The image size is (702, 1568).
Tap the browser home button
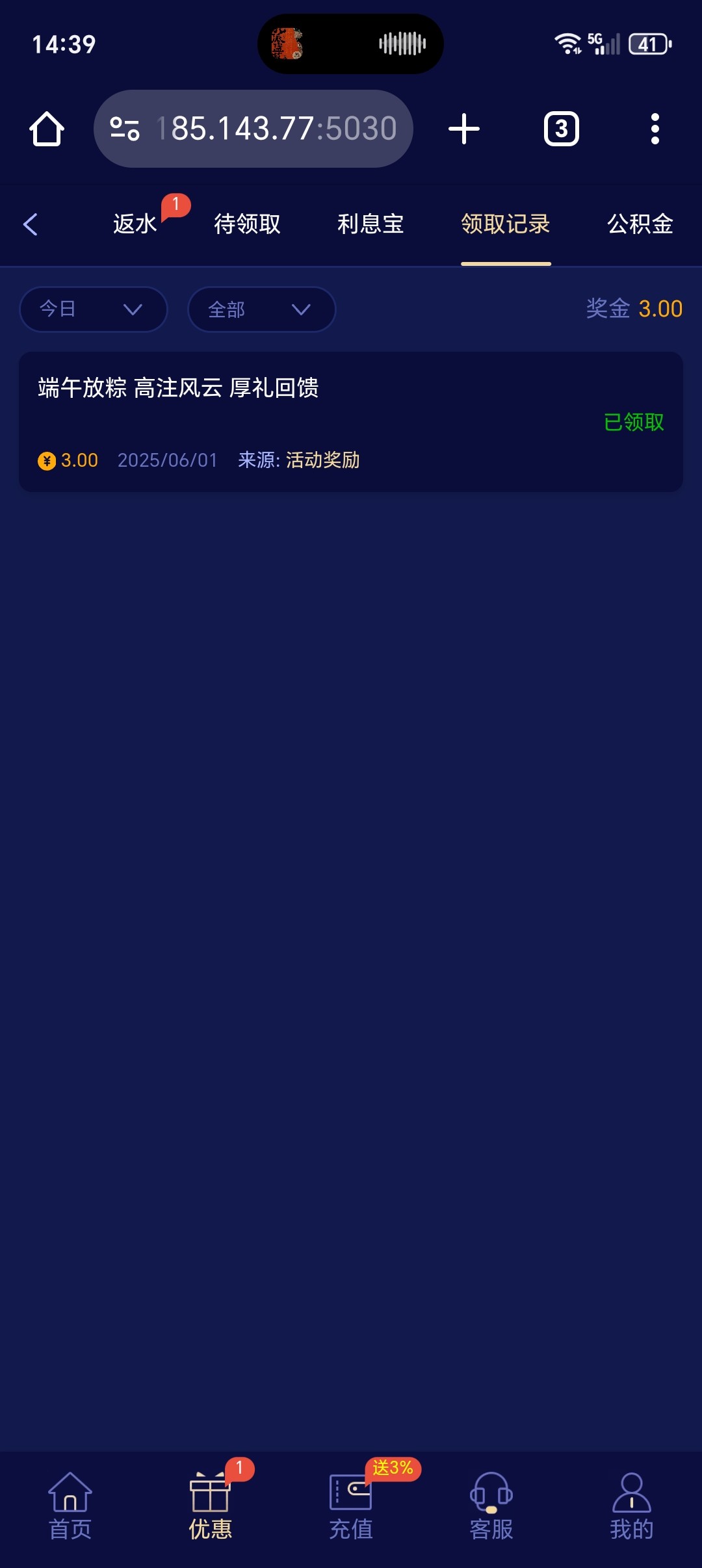[x=47, y=129]
